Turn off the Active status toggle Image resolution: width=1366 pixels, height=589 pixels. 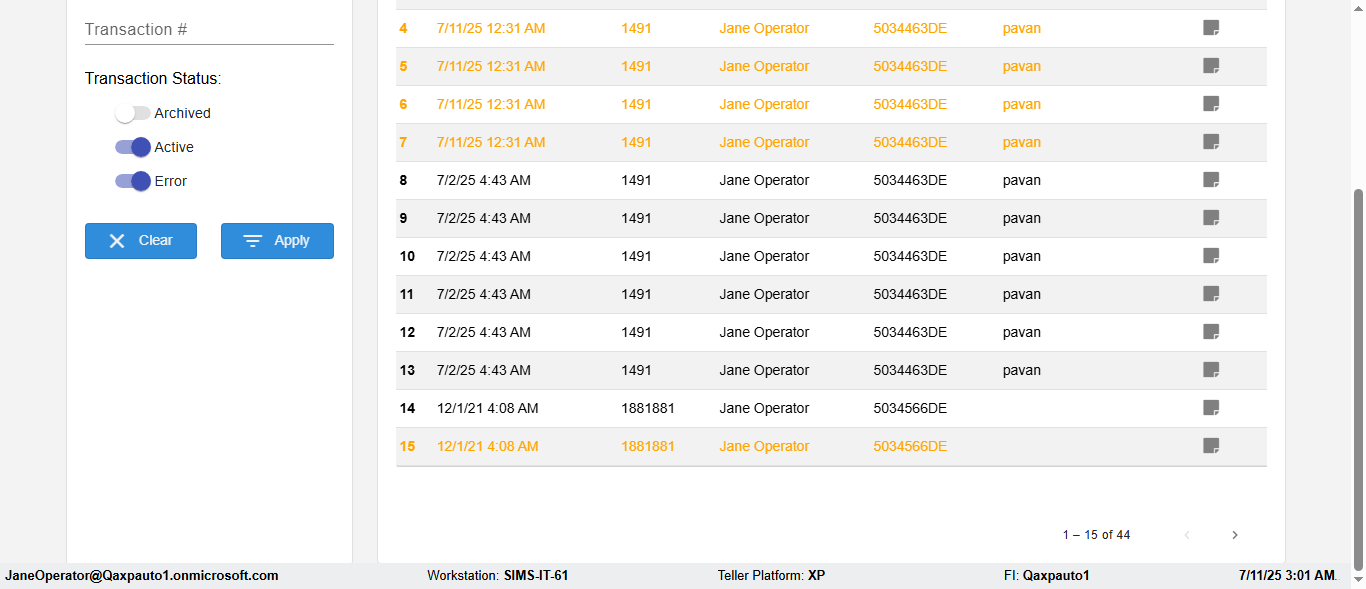point(133,147)
